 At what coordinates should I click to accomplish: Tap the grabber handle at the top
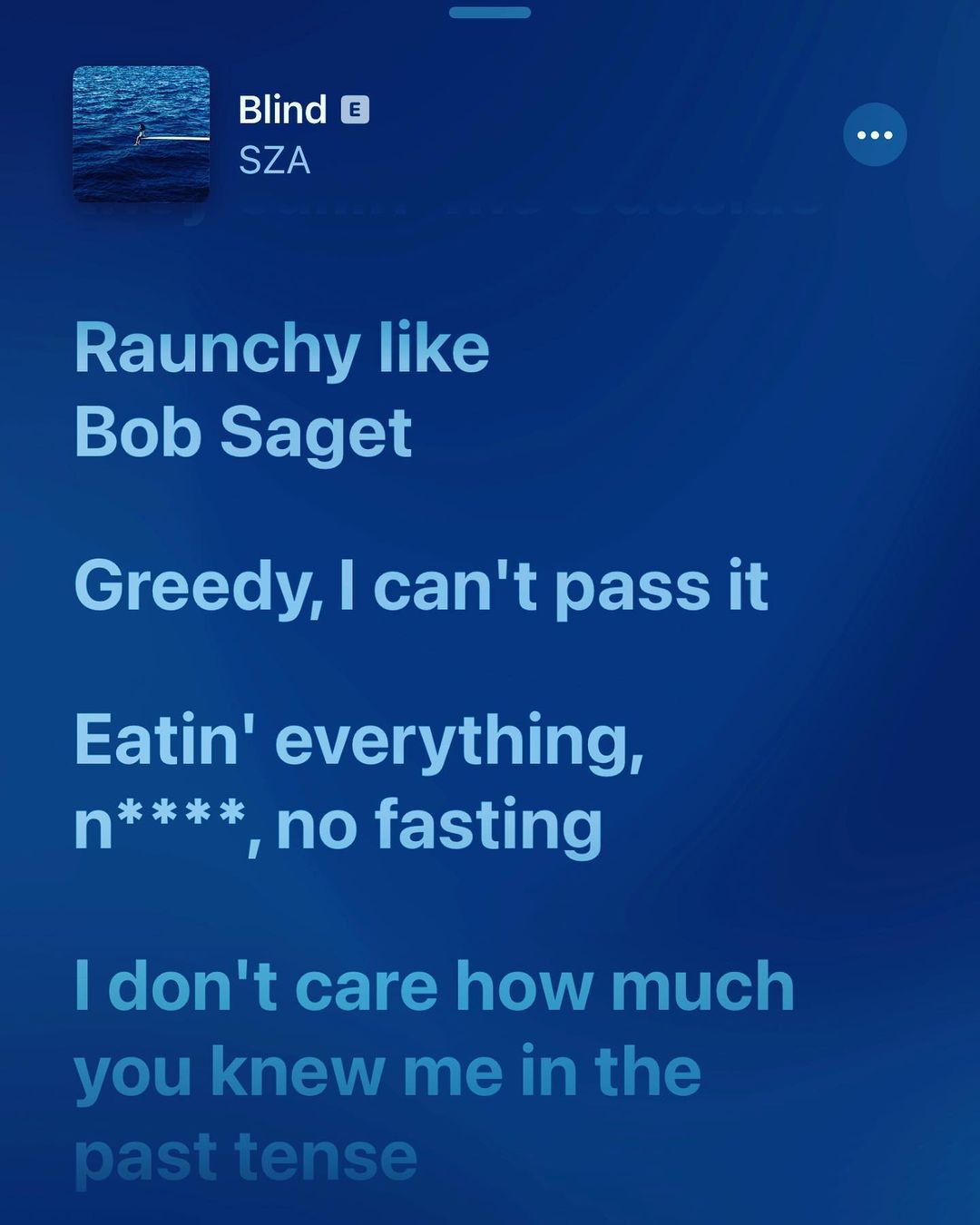tap(490, 13)
